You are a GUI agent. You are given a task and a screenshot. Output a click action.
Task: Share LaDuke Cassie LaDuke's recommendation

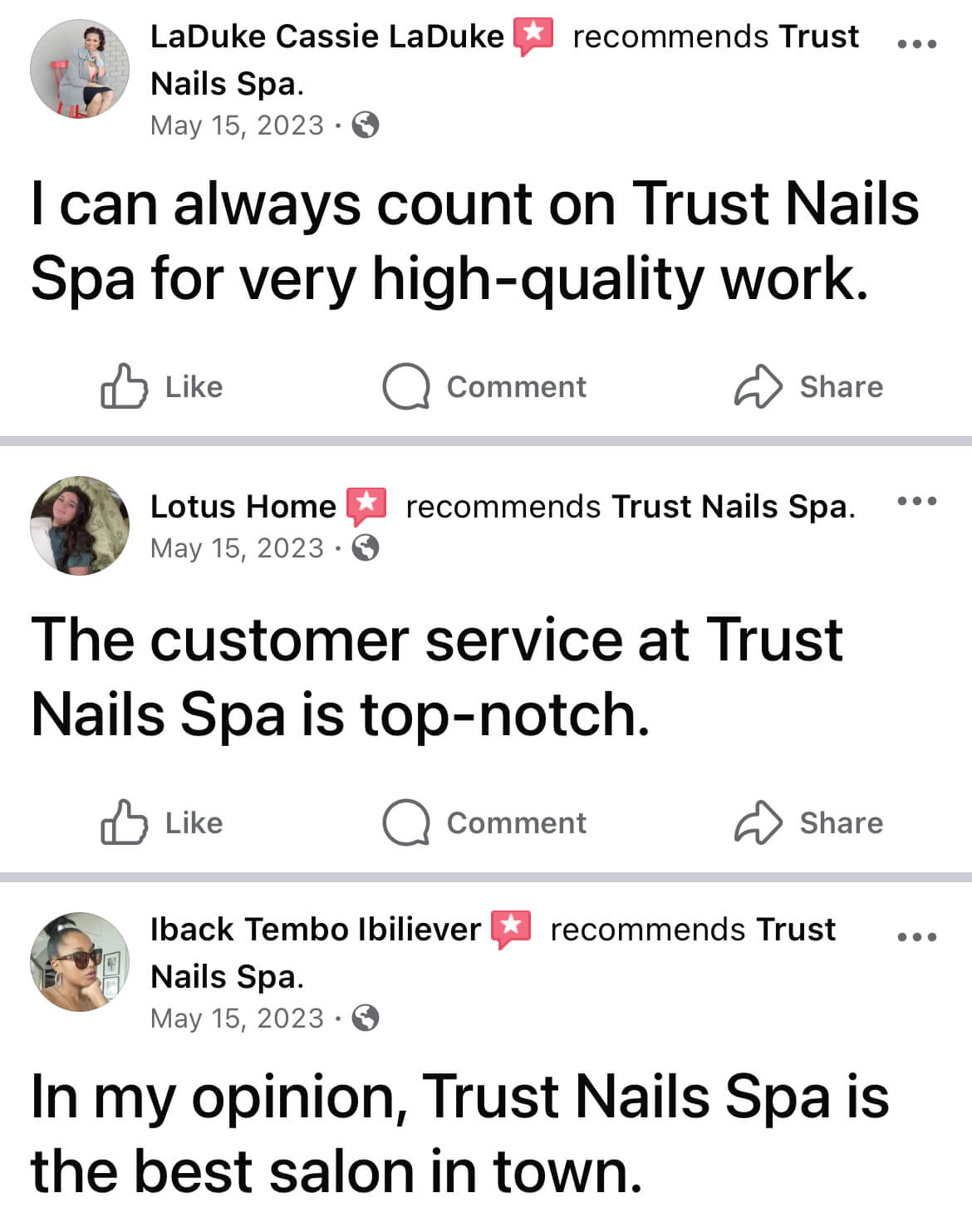tap(808, 386)
